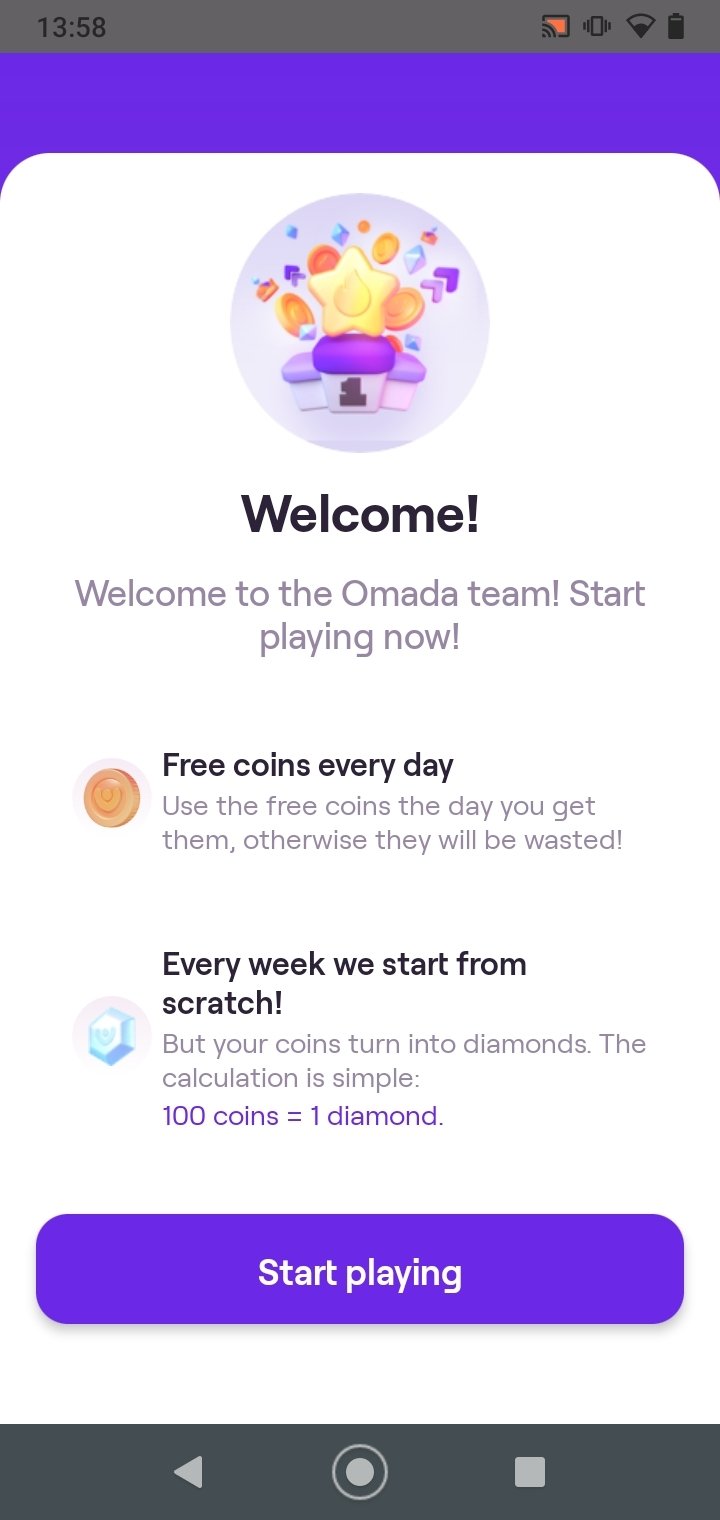Open the recent apps view

530,1472
